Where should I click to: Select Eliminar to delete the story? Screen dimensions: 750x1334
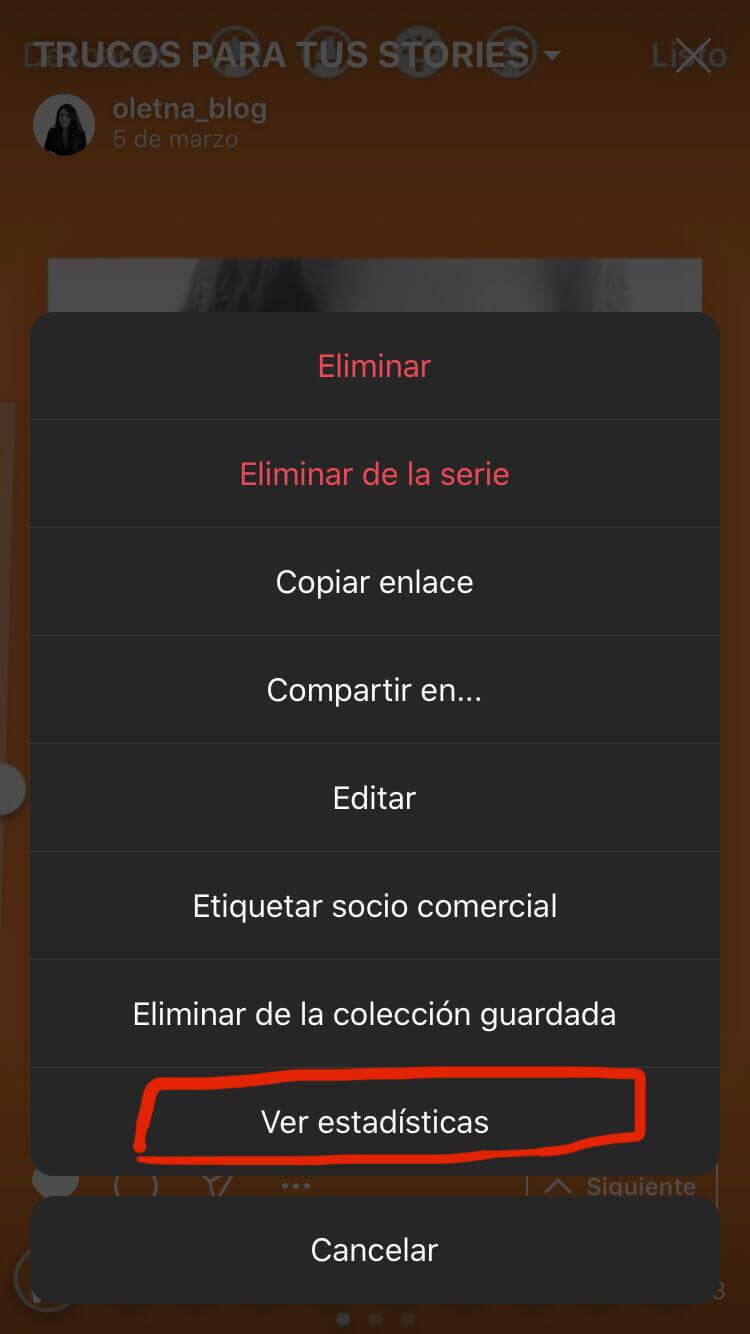click(374, 366)
